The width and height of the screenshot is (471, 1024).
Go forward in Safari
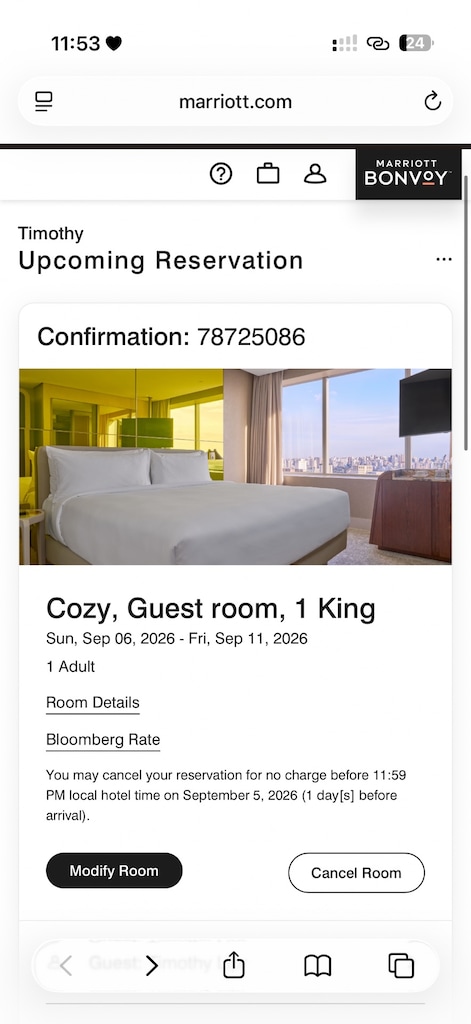click(152, 965)
